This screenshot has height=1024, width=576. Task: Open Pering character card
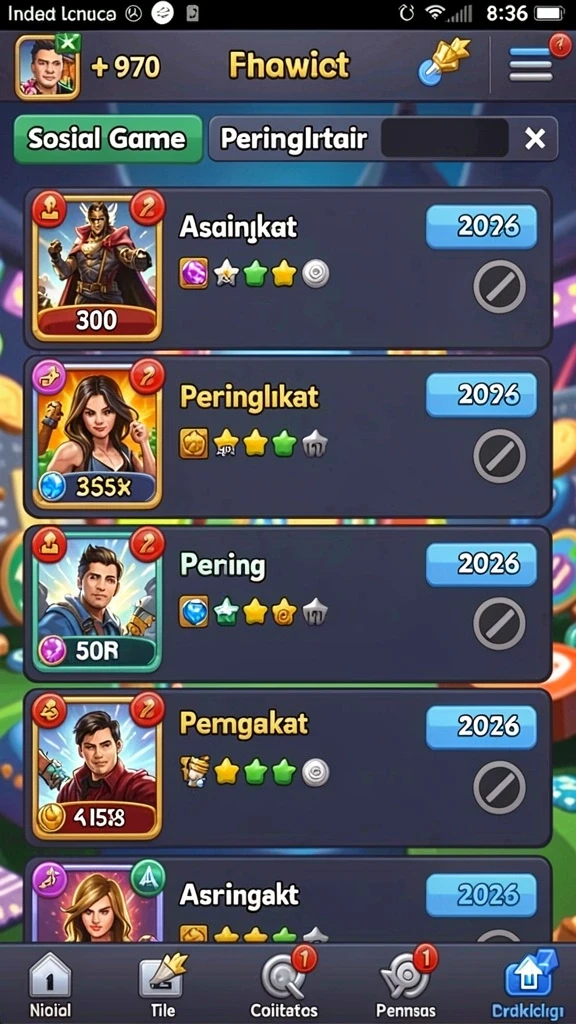(x=97, y=603)
